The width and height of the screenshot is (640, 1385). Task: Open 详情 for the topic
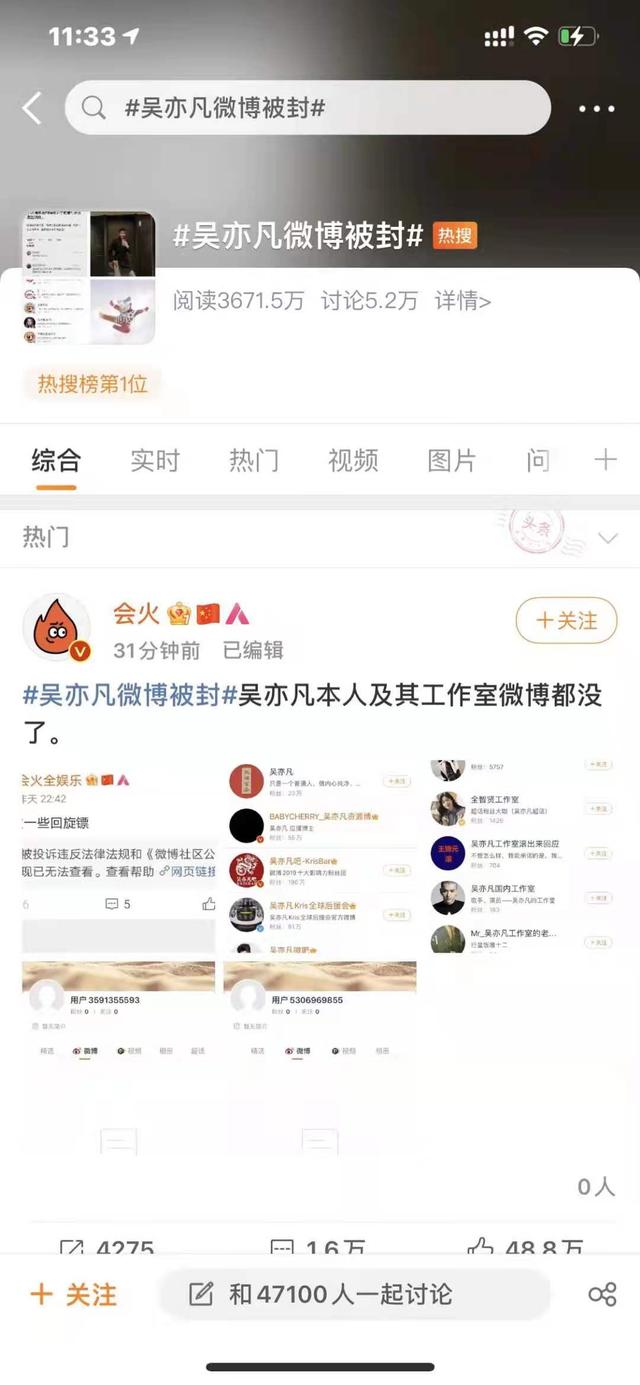pos(462,300)
